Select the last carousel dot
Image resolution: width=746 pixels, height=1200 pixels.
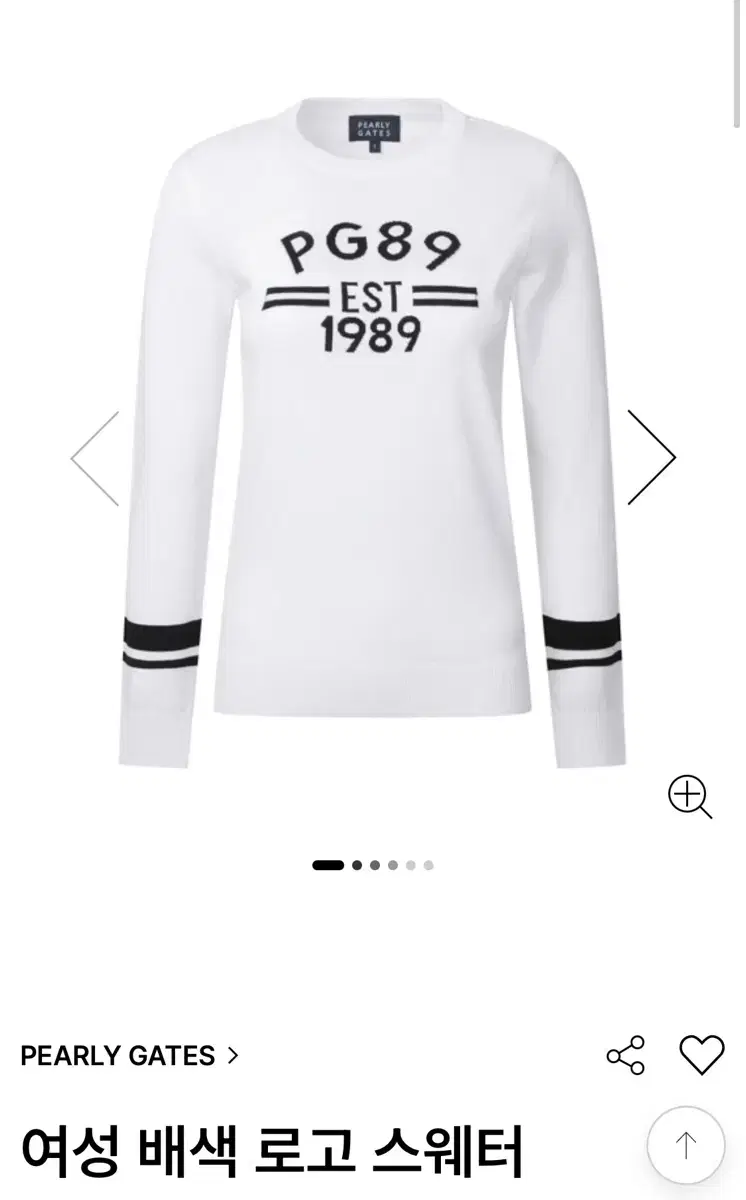click(x=428, y=864)
